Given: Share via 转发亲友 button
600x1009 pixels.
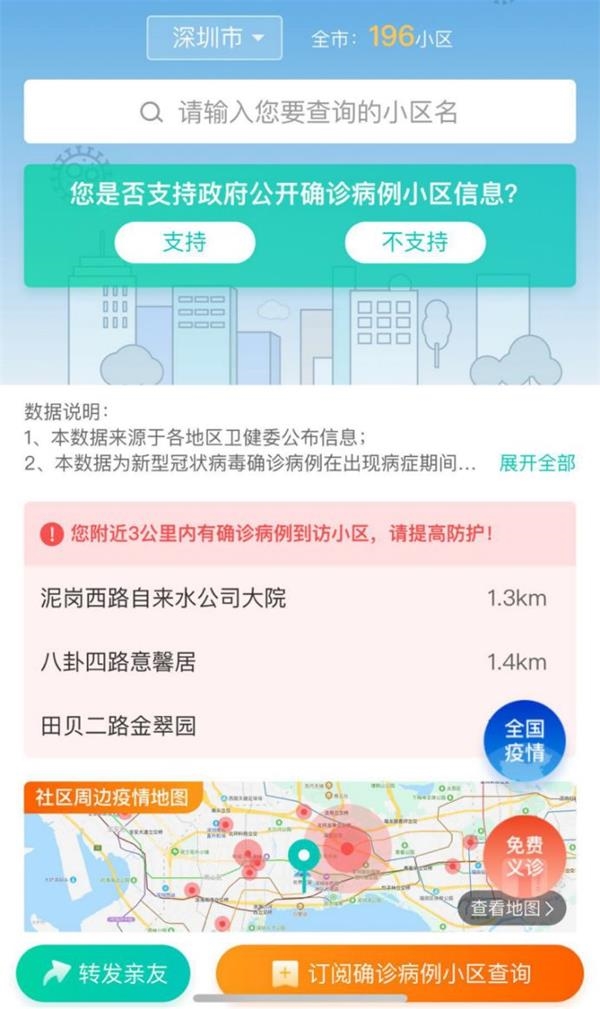Looking at the screenshot, I should tap(103, 973).
